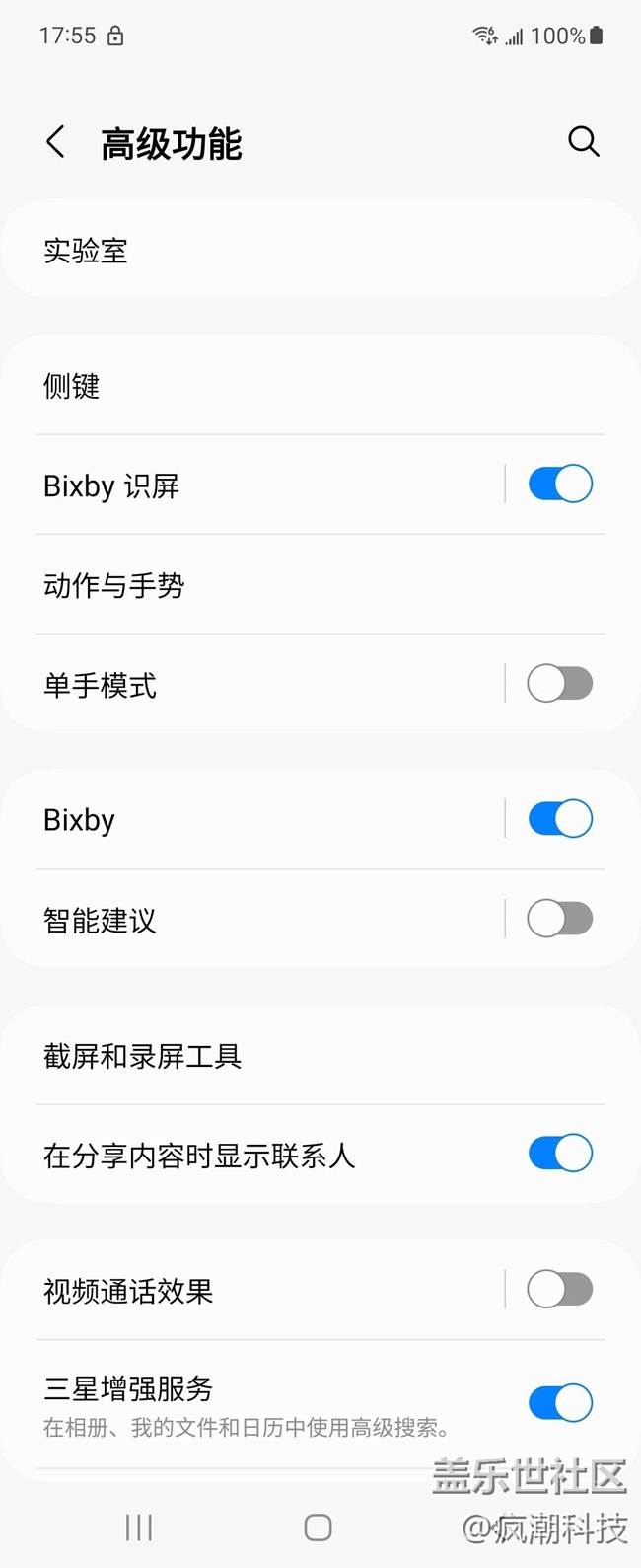Turn off the Bixby 识屏 switch

(x=560, y=485)
